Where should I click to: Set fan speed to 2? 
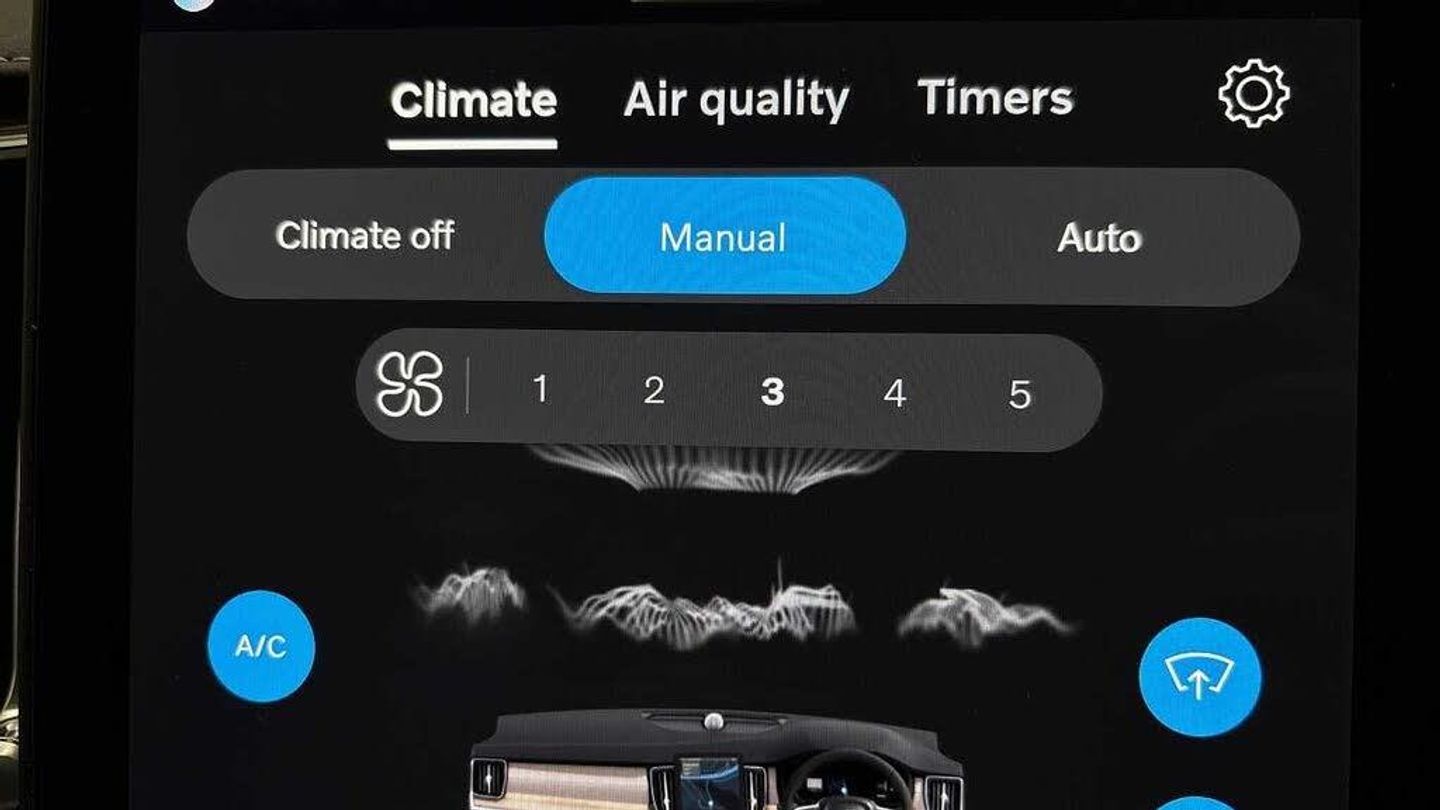coord(654,390)
